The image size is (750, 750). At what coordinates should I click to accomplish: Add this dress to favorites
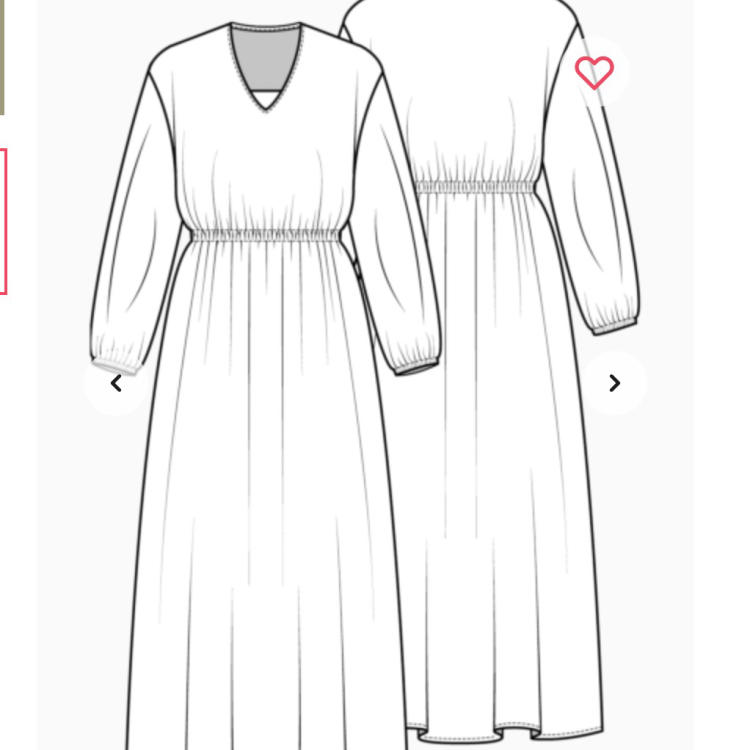[x=594, y=72]
